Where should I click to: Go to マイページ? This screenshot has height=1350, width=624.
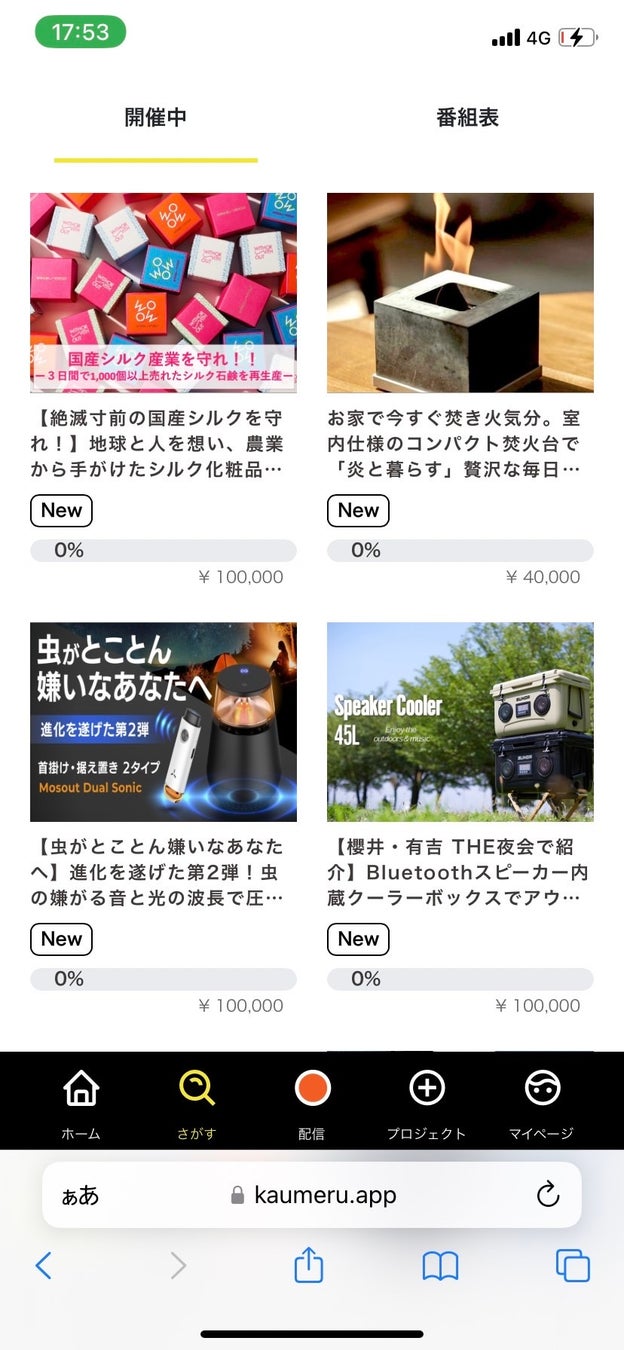(x=542, y=1101)
